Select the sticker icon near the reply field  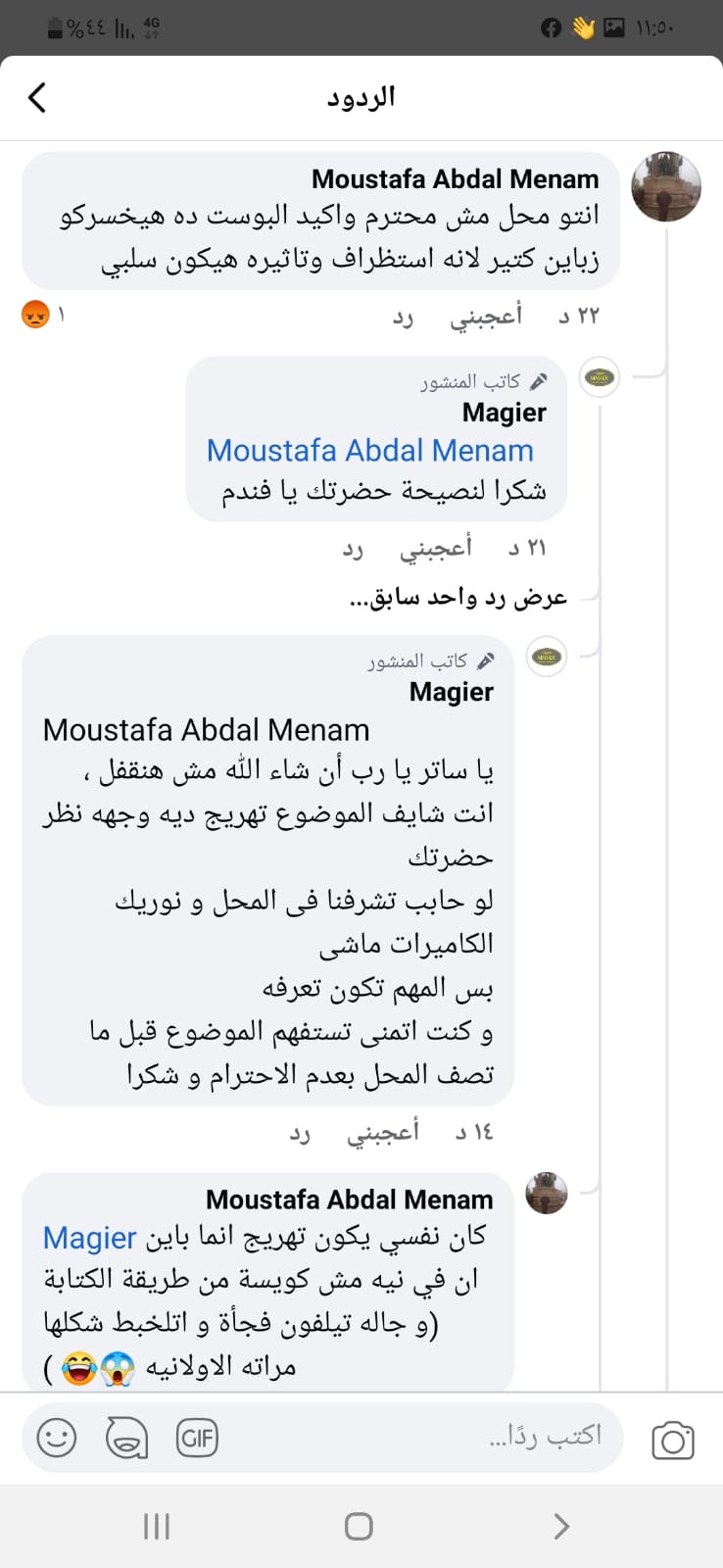pos(125,1438)
